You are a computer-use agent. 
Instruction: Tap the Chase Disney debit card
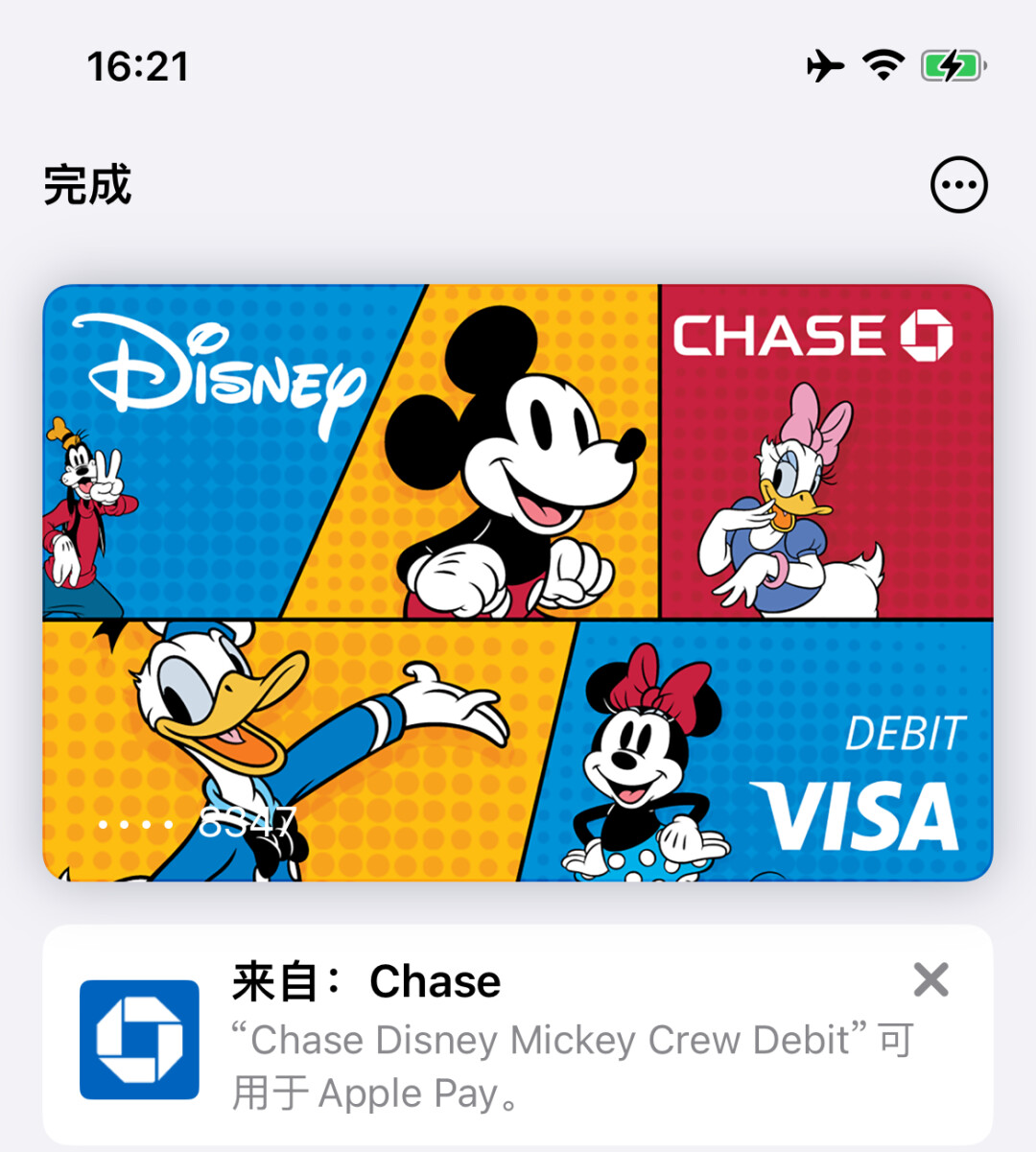pyautogui.click(x=518, y=582)
